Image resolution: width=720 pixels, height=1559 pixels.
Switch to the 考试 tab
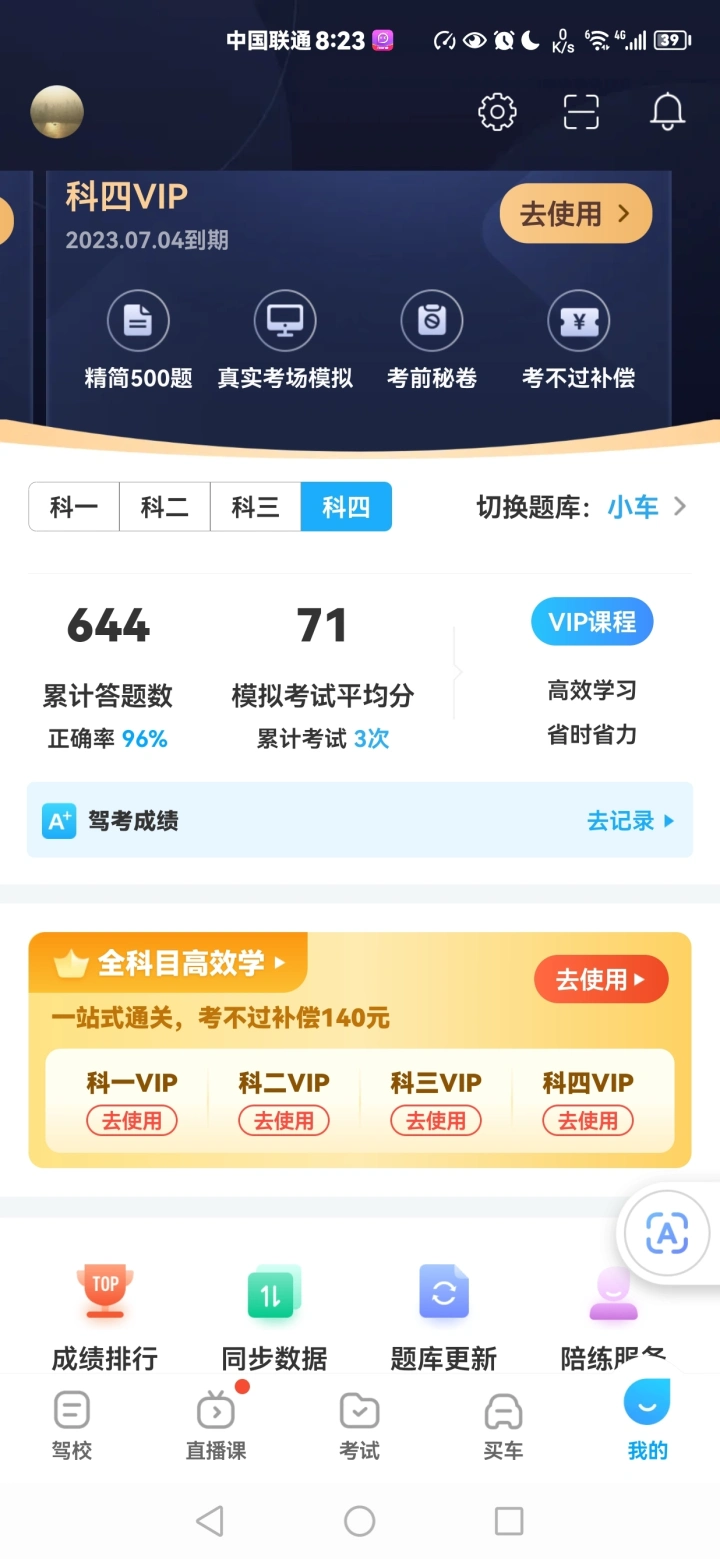pos(360,1423)
